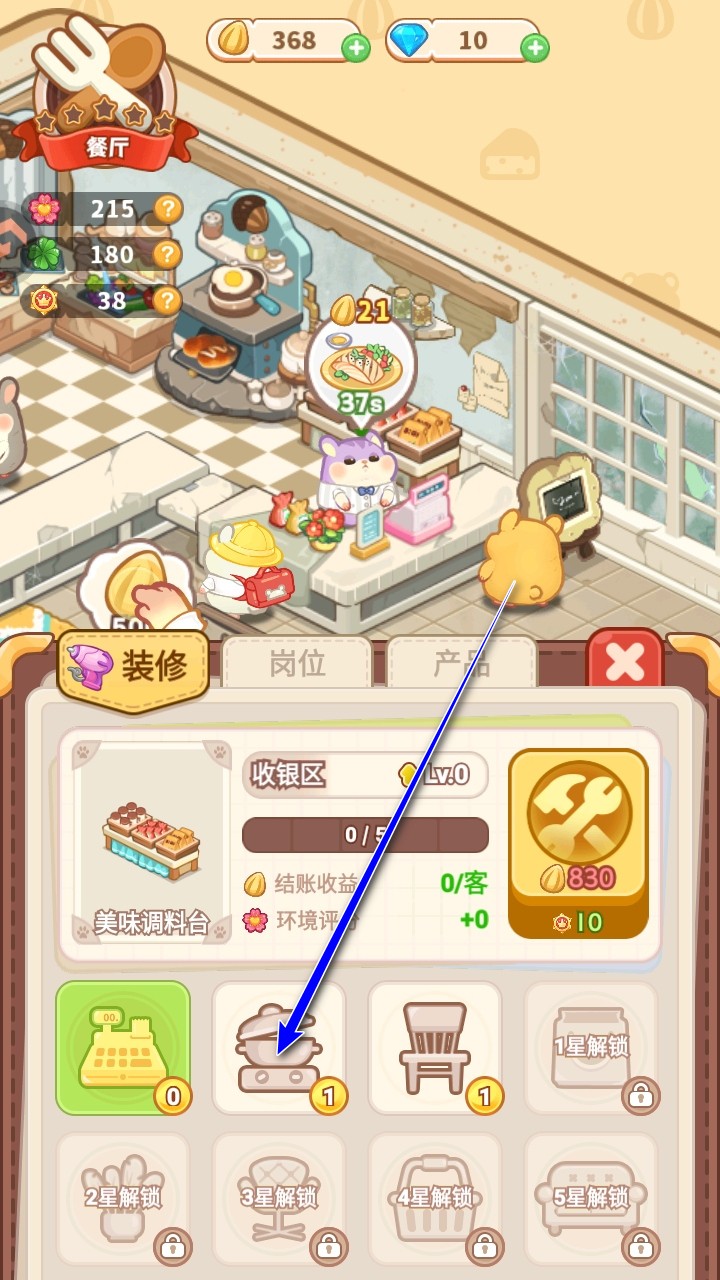Tap the locked 5星解锁 item
Image resolution: width=720 pixels, height=1280 pixels.
591,1197
